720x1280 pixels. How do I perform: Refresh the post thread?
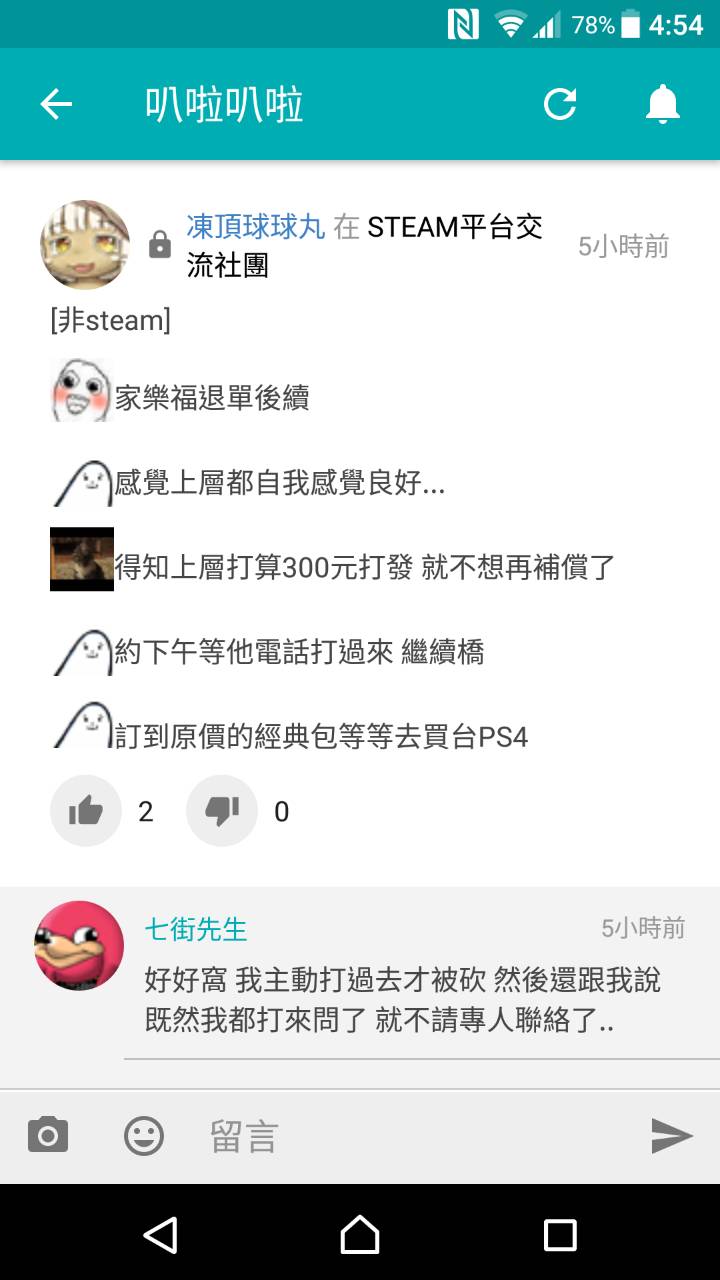[560, 104]
